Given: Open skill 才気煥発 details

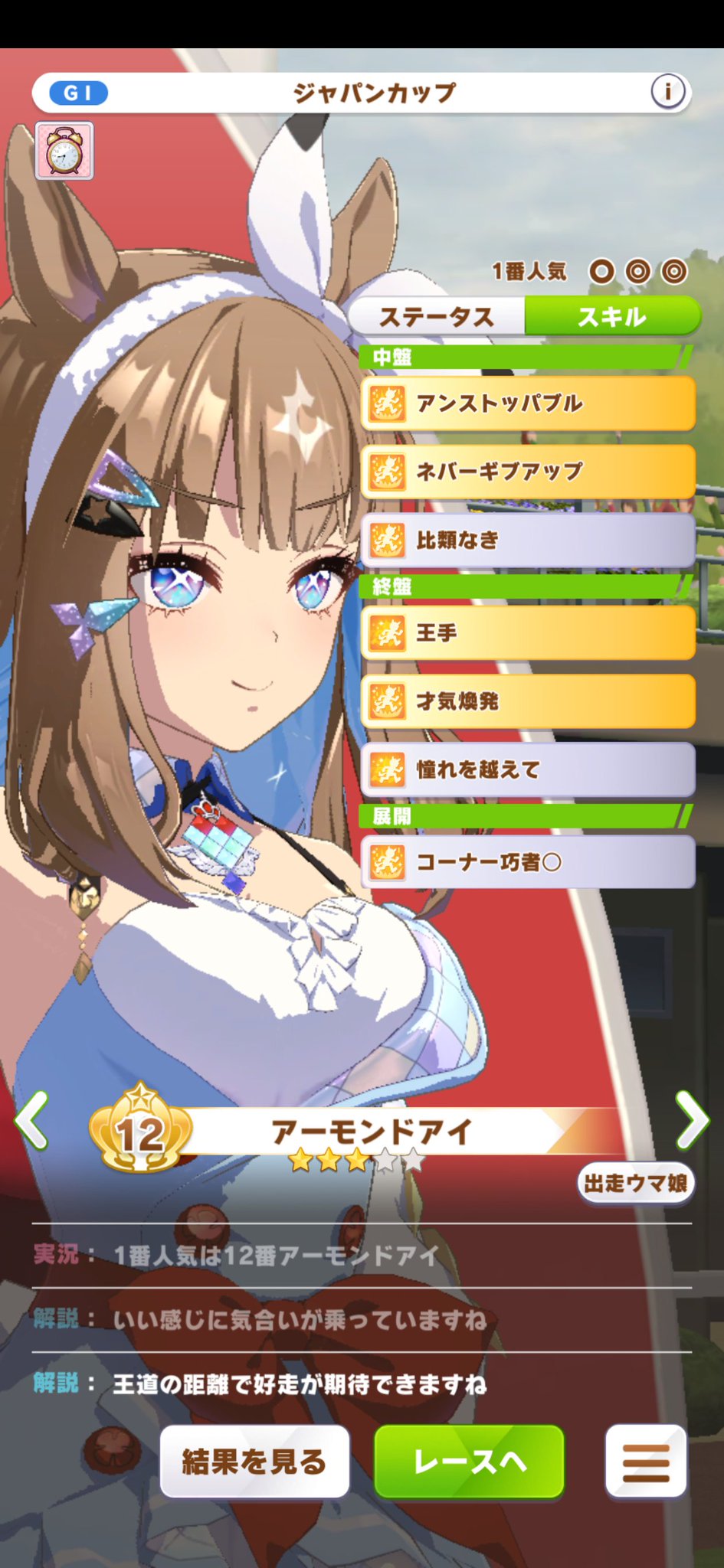Looking at the screenshot, I should click(528, 701).
